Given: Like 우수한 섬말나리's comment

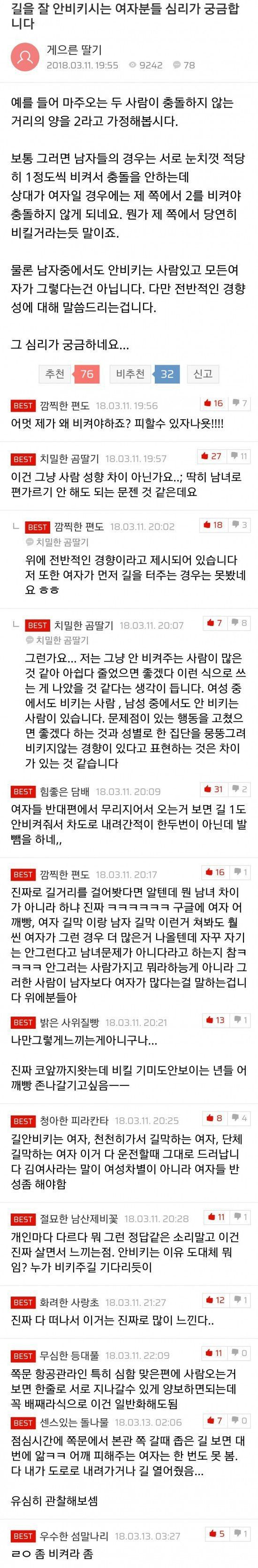Looking at the screenshot, I should (217, 1533).
